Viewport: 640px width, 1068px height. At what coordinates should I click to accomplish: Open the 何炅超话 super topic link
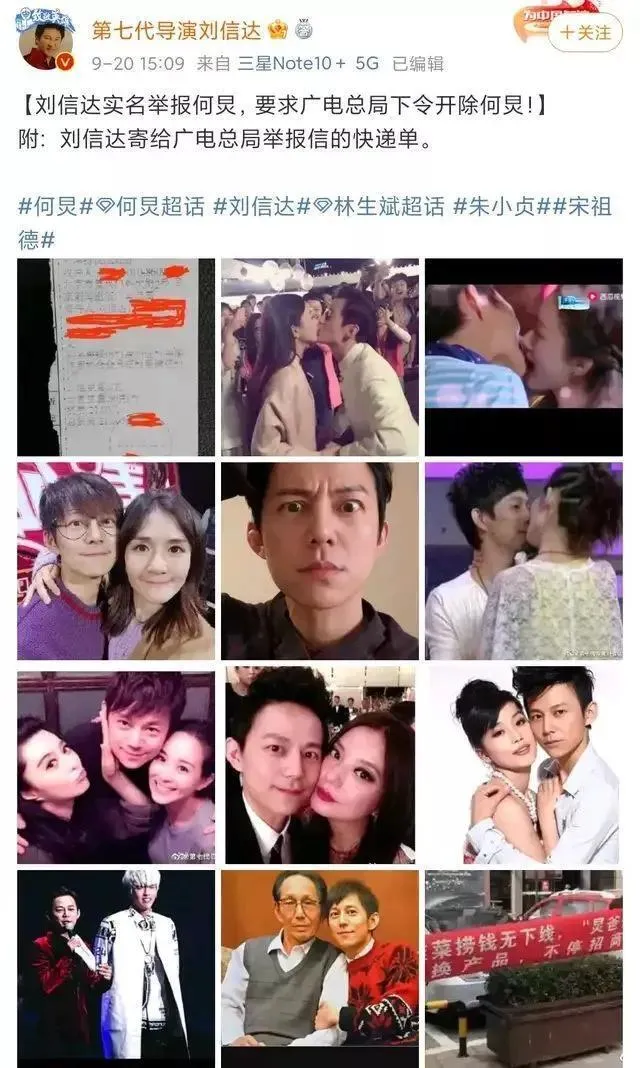click(150, 207)
